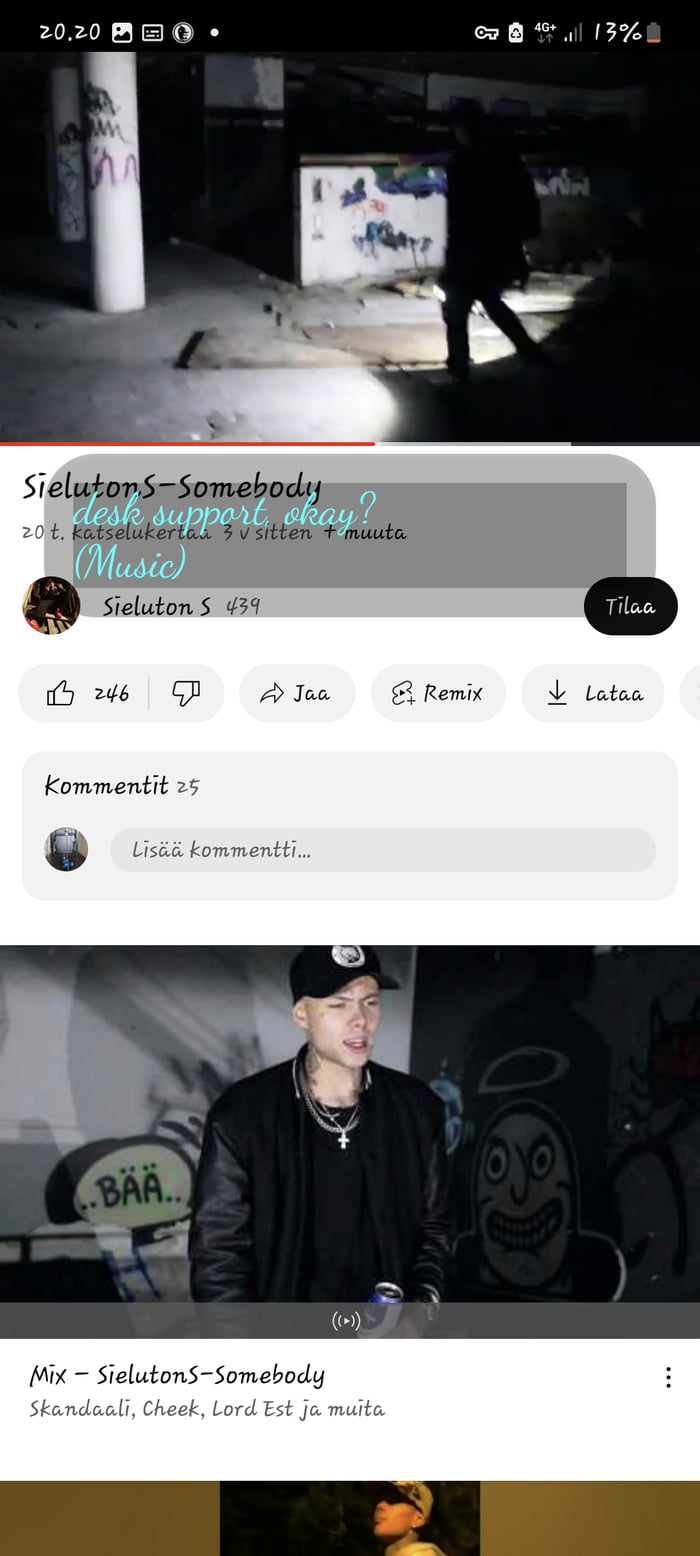This screenshot has width=700, height=1556.
Task: Add a comment in Lisää kommentti field
Action: (382, 850)
